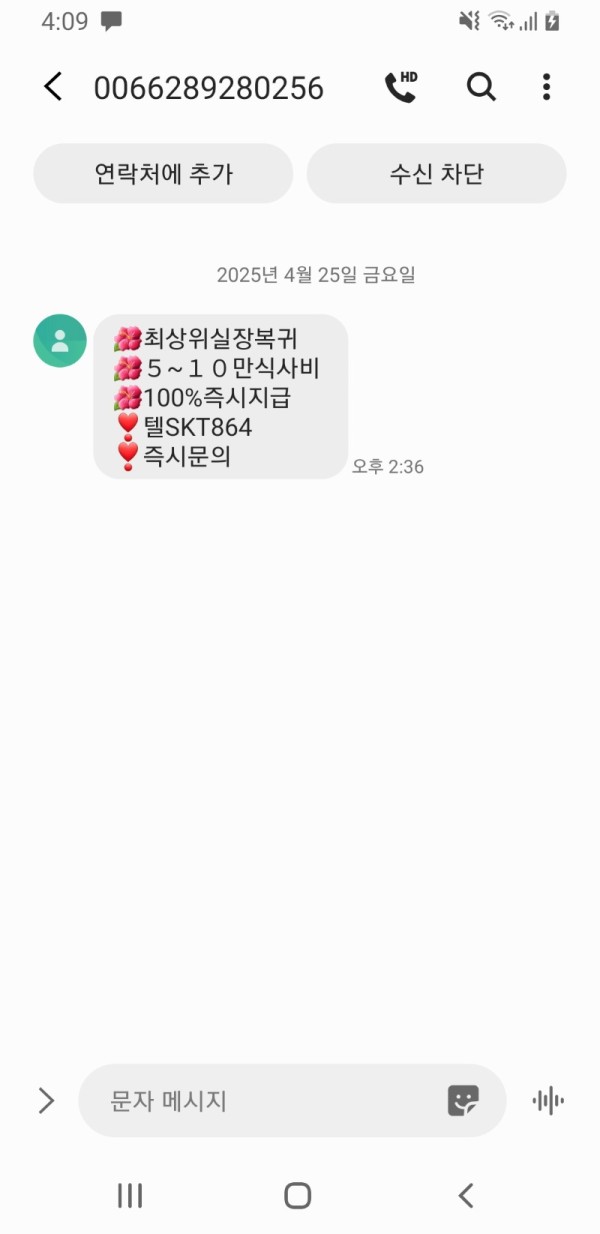Go to the home screen
This screenshot has height=1234, width=600.
(298, 1195)
